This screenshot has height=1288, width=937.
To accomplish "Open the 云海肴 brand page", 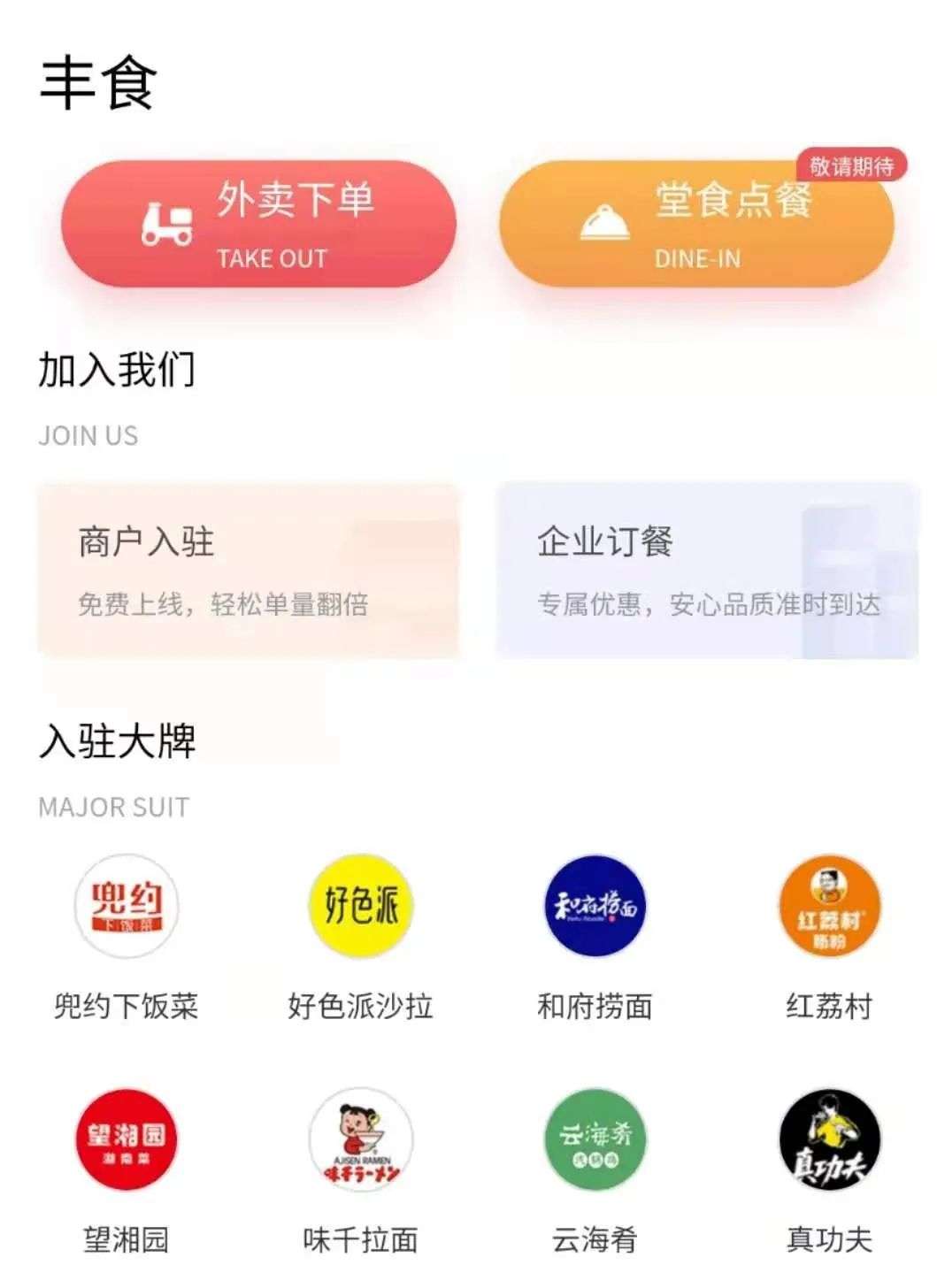I will click(x=595, y=1141).
